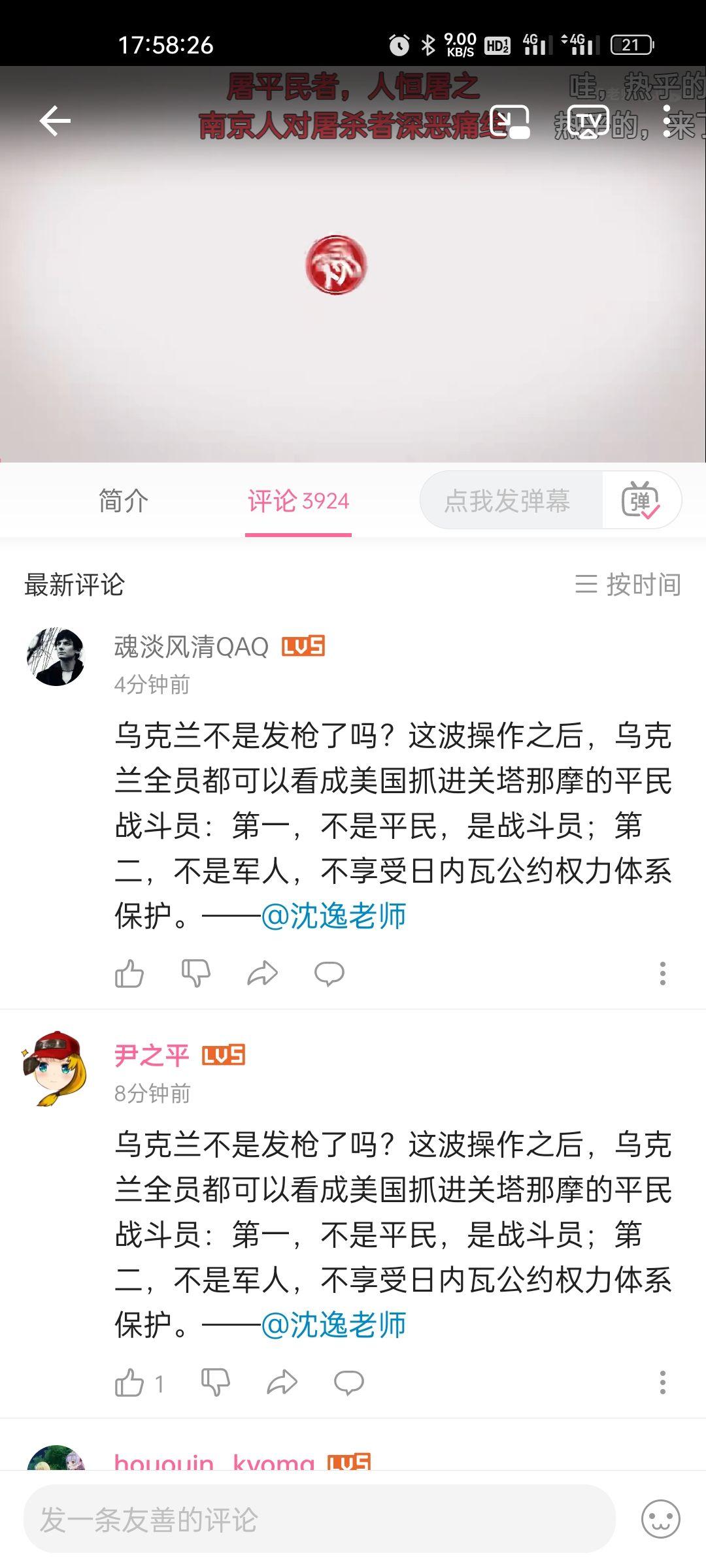
Task: Tap 点我发弹幕 input field
Action: [507, 501]
